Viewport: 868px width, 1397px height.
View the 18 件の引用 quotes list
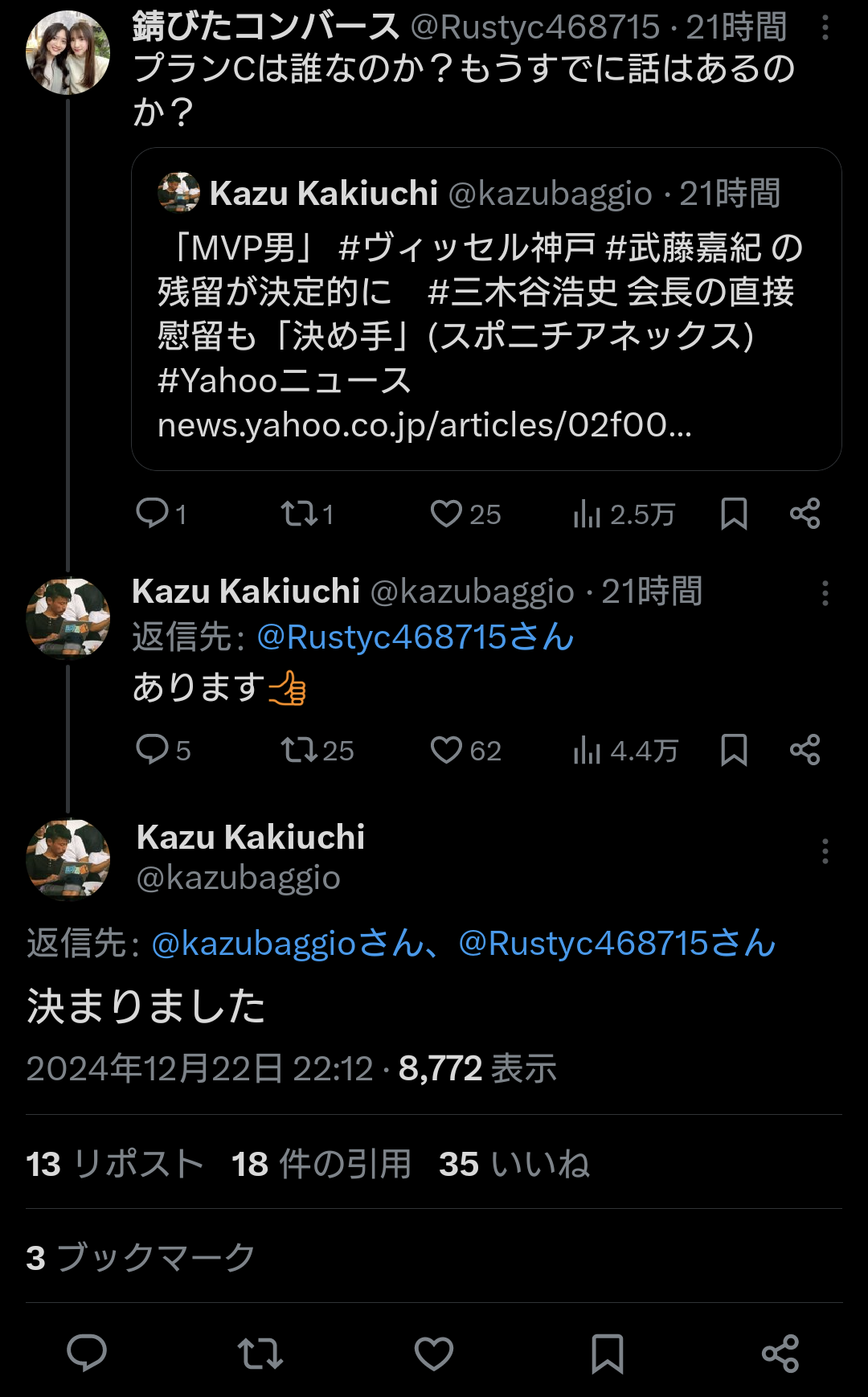[x=321, y=1164]
